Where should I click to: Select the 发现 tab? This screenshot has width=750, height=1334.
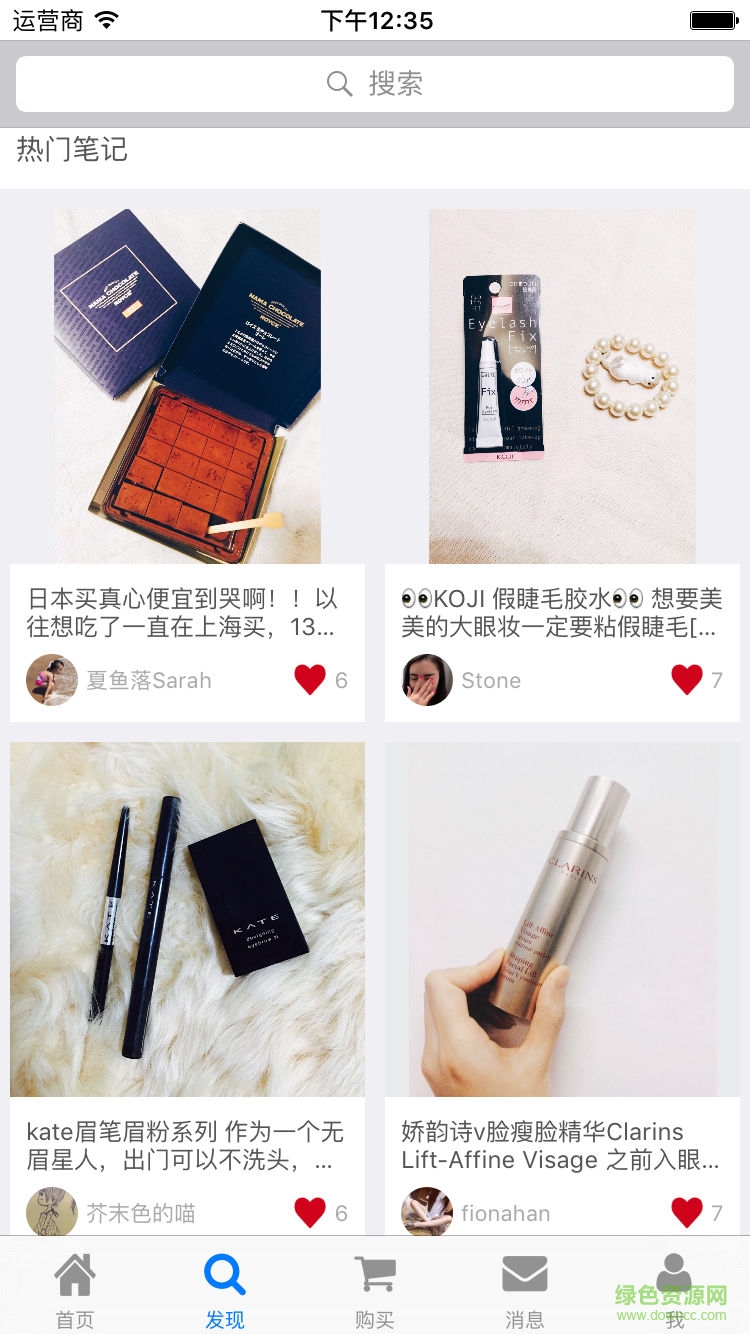pos(225,1290)
